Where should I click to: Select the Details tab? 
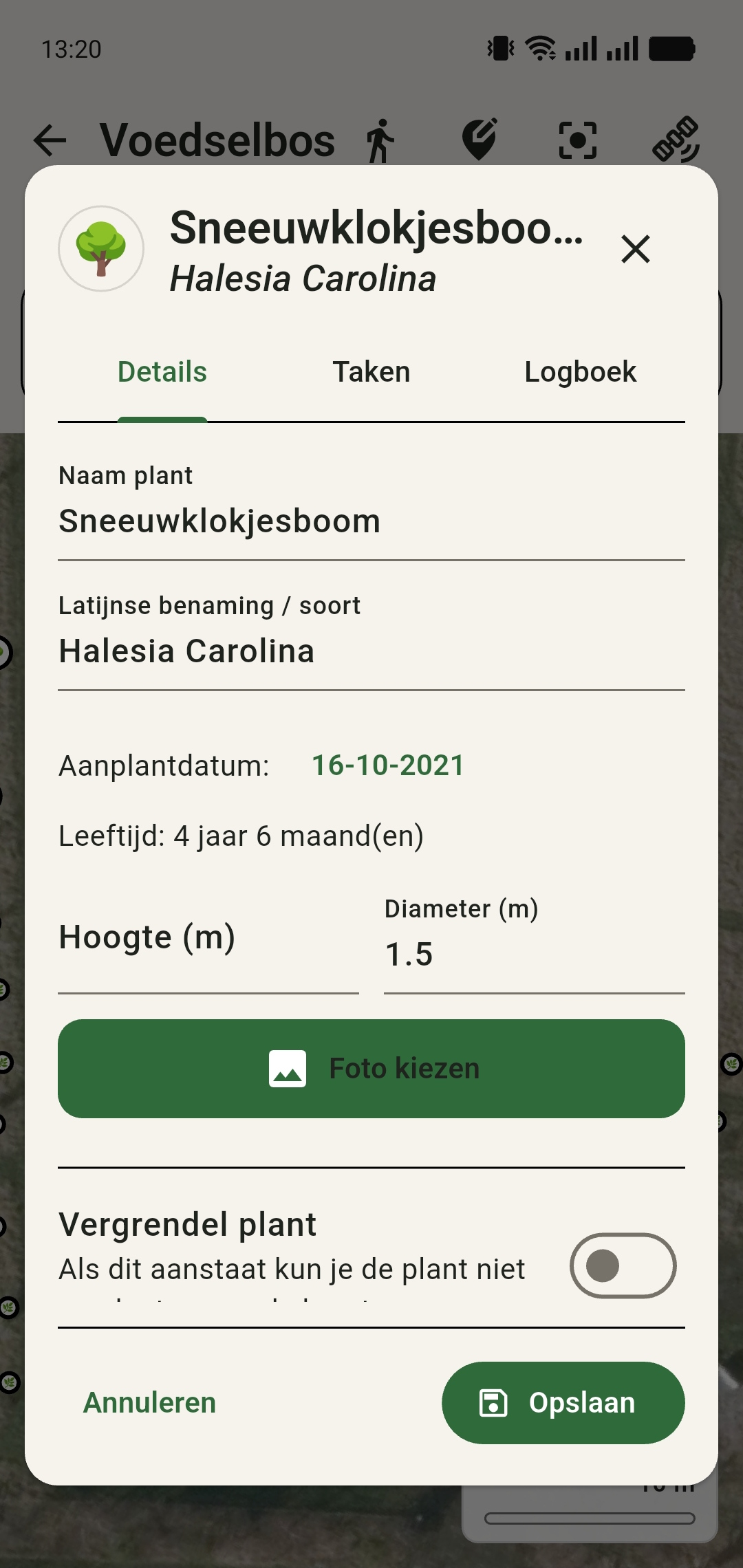pos(162,371)
